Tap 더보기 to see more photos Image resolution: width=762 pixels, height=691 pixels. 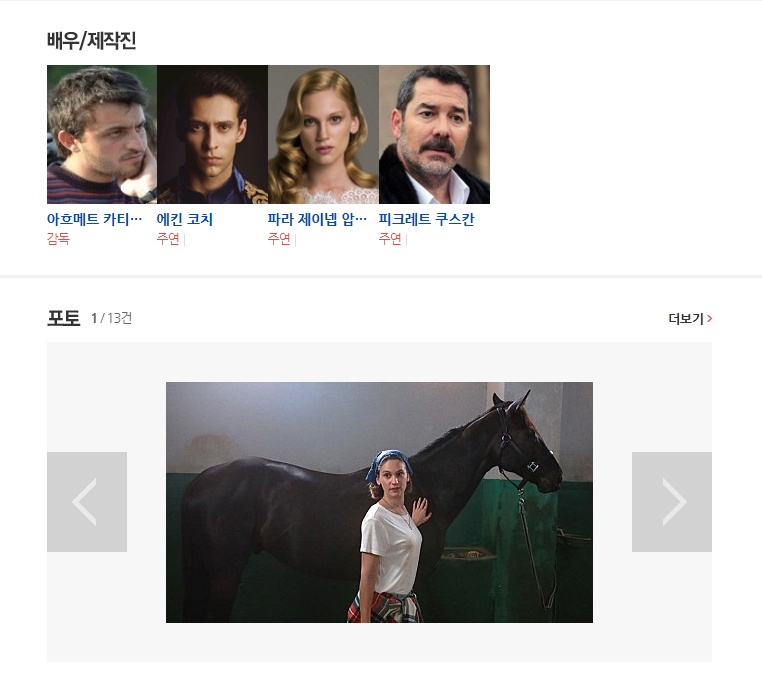coord(690,319)
